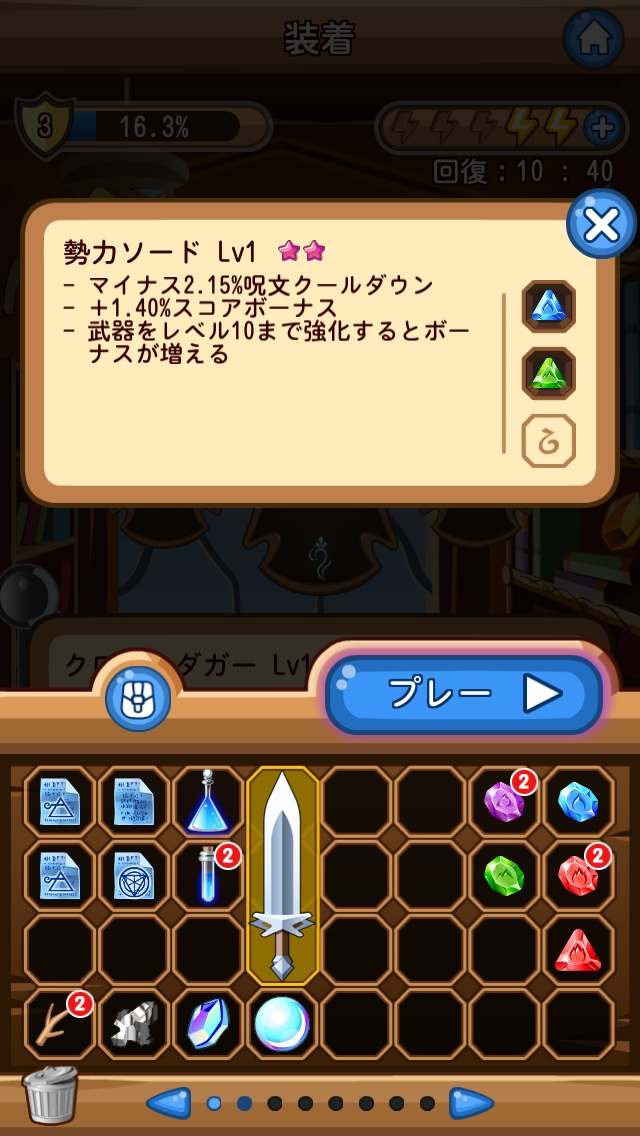Tap the プレー button to start
The height and width of the screenshot is (1136, 640).
[464, 694]
